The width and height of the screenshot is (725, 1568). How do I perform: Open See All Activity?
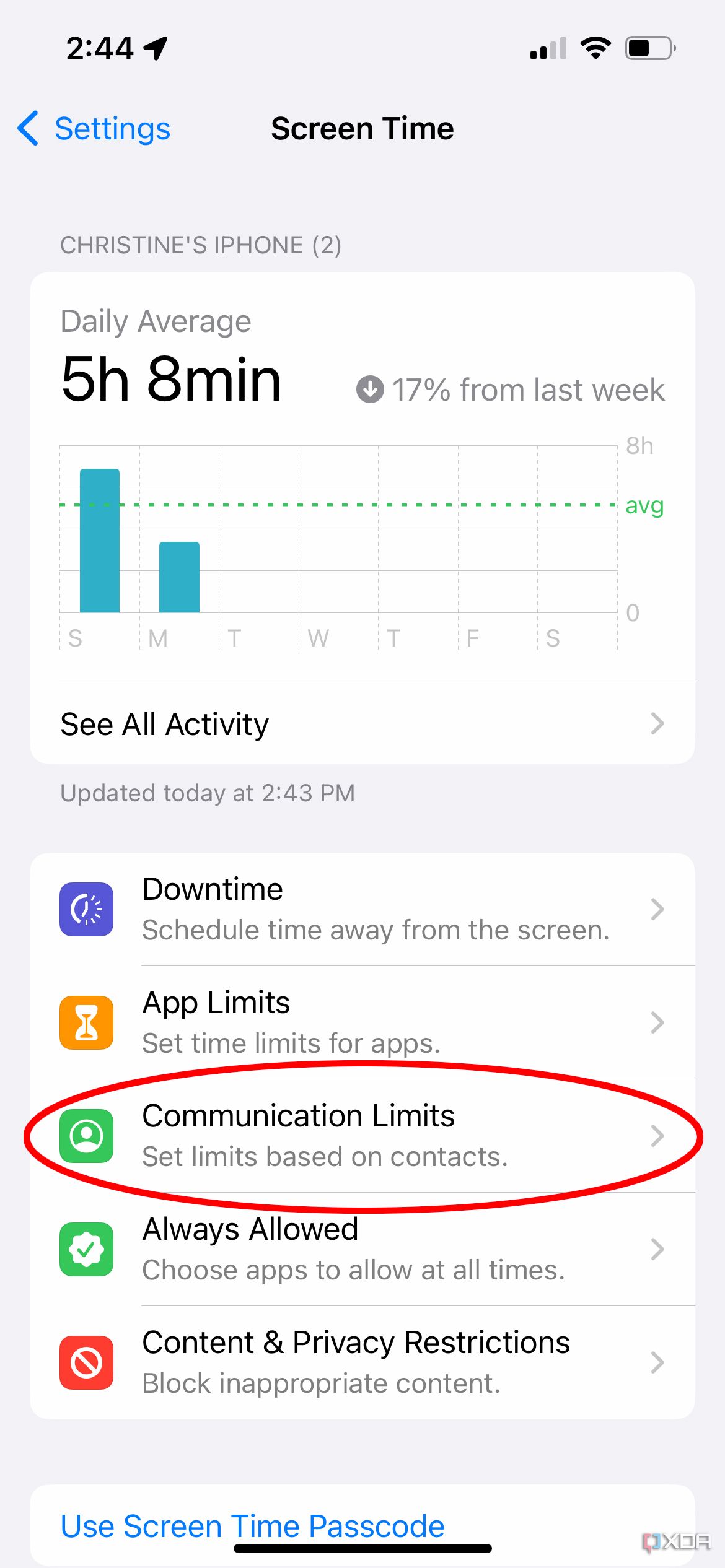pyautogui.click(x=362, y=723)
